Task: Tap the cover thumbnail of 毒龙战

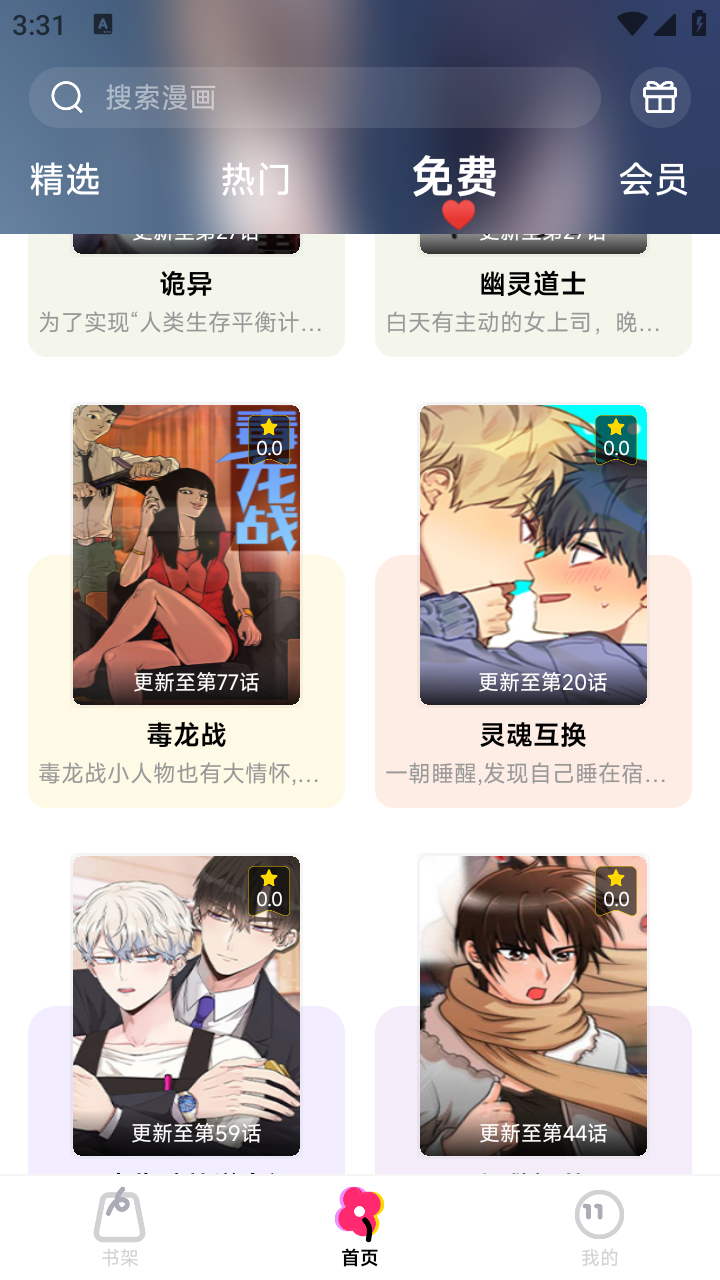Action: click(x=186, y=554)
